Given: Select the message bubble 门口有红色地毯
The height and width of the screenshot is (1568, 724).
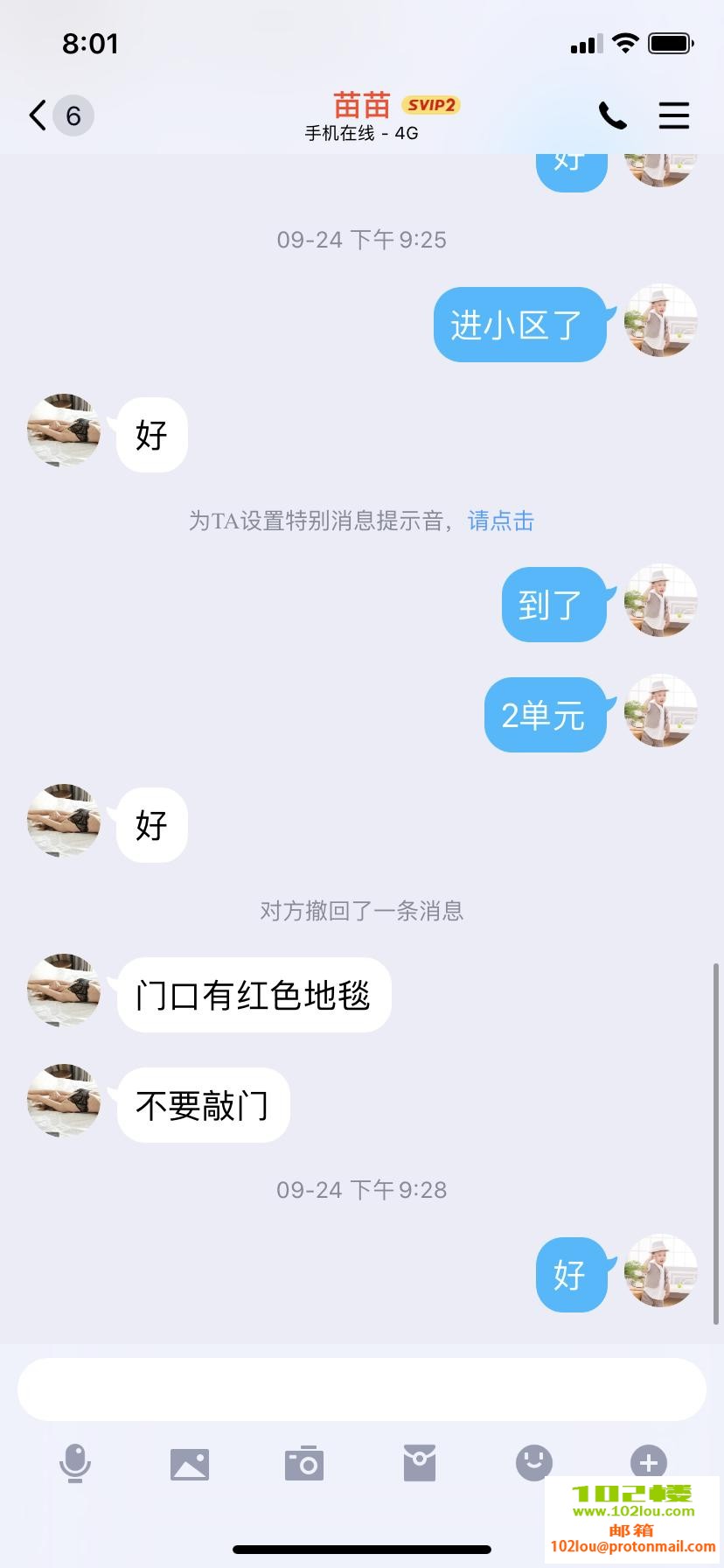Looking at the screenshot, I should pos(254,993).
